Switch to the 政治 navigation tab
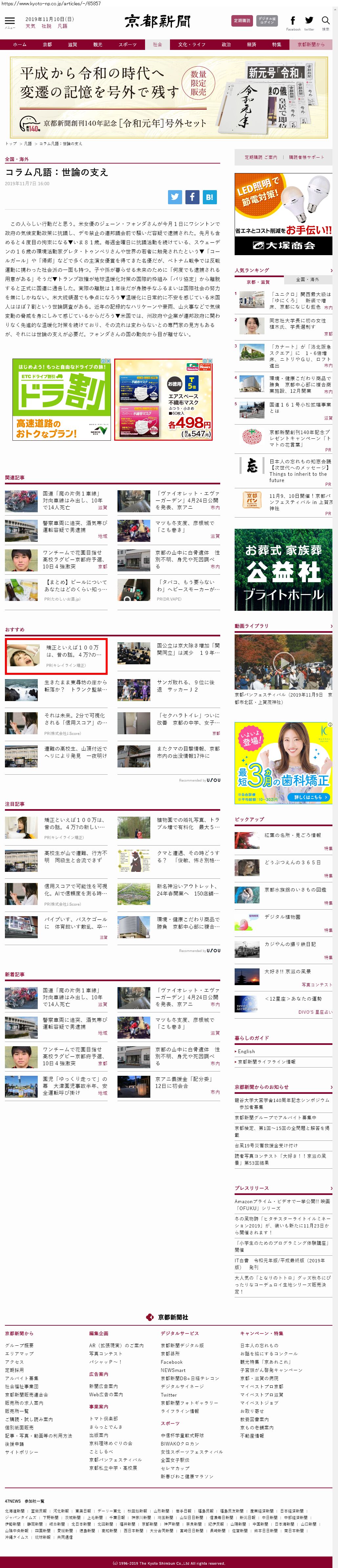The image size is (338, 1568). click(x=226, y=44)
